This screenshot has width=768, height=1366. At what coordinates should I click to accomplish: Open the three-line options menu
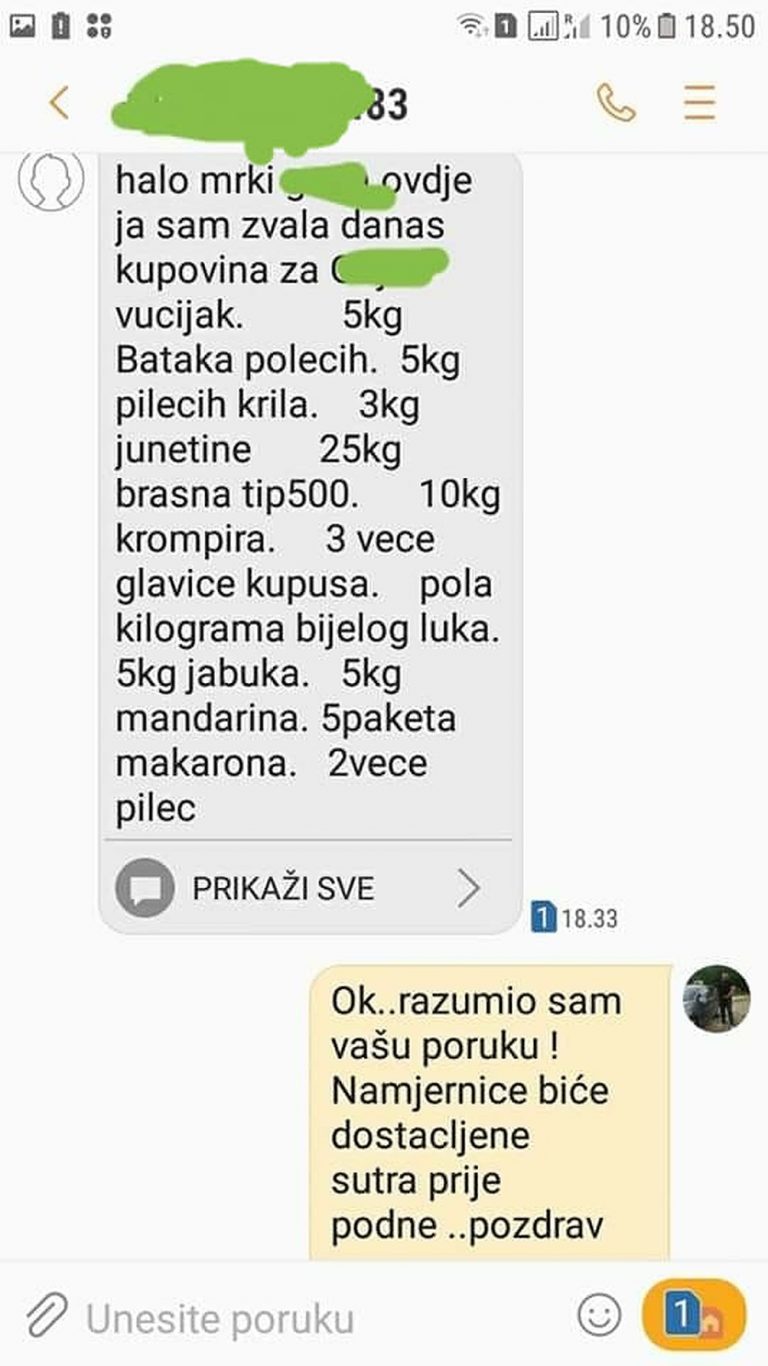pos(700,102)
